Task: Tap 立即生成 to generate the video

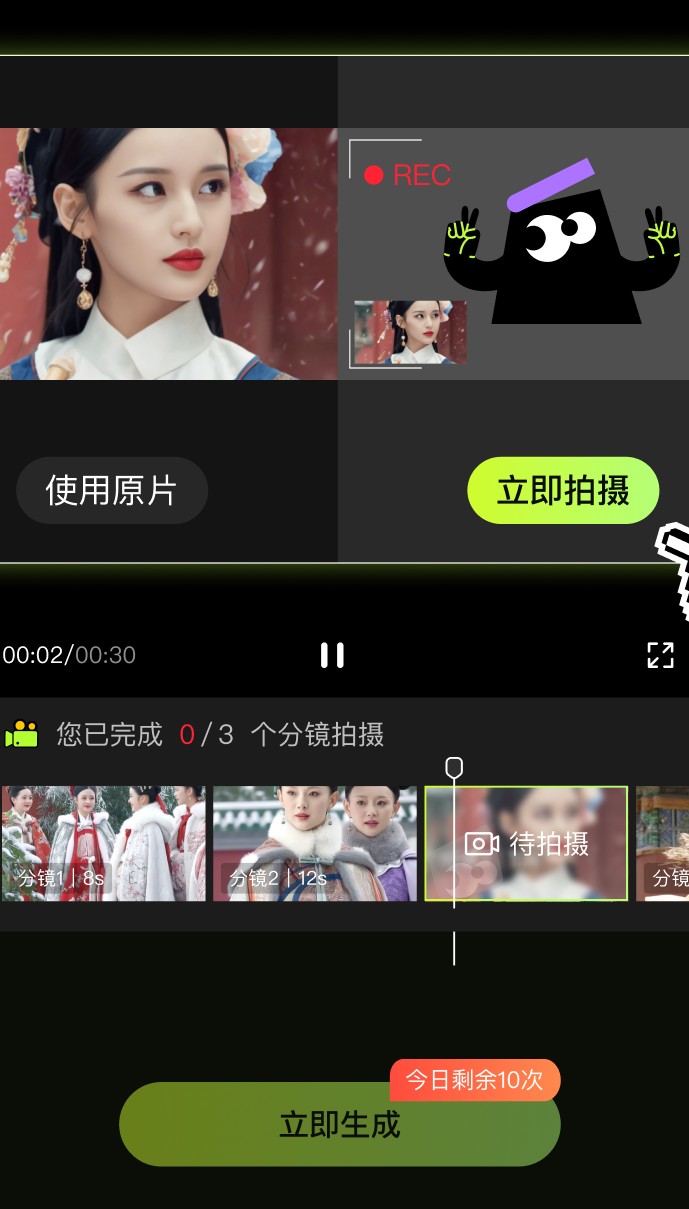Action: [x=339, y=1124]
